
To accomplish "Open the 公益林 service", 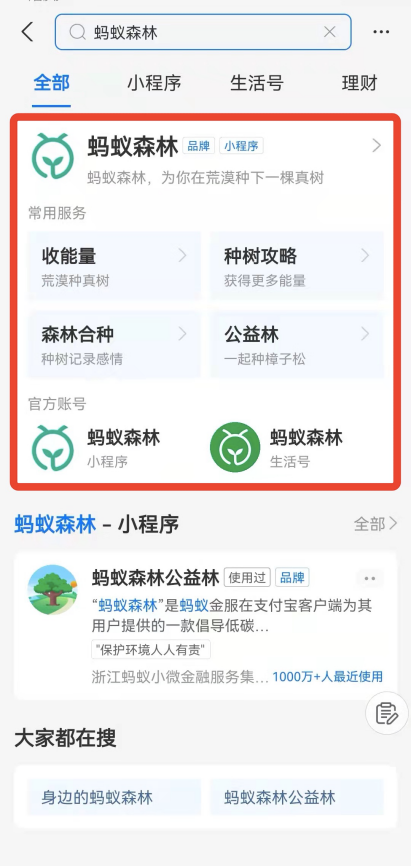I will pos(297,345).
